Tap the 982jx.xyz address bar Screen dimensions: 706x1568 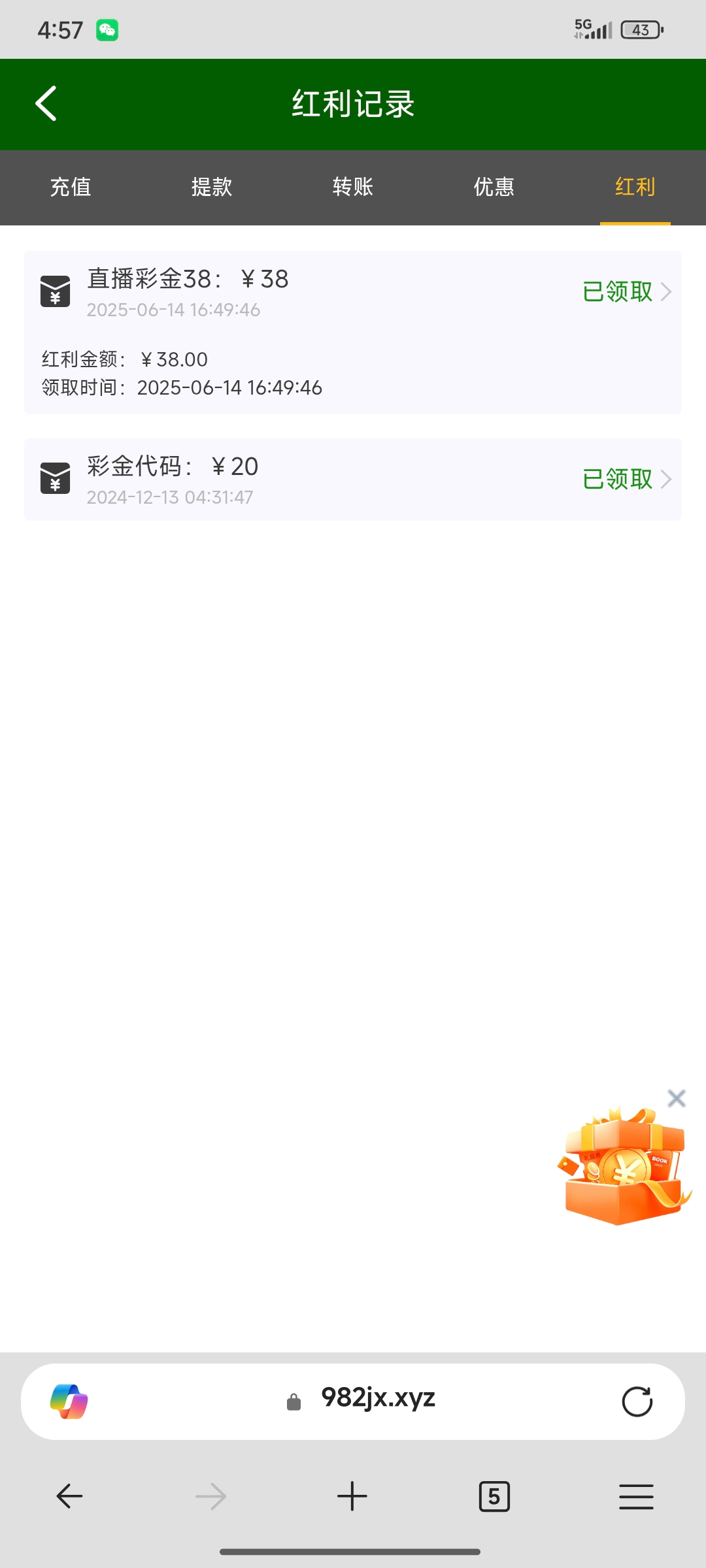(x=378, y=1399)
